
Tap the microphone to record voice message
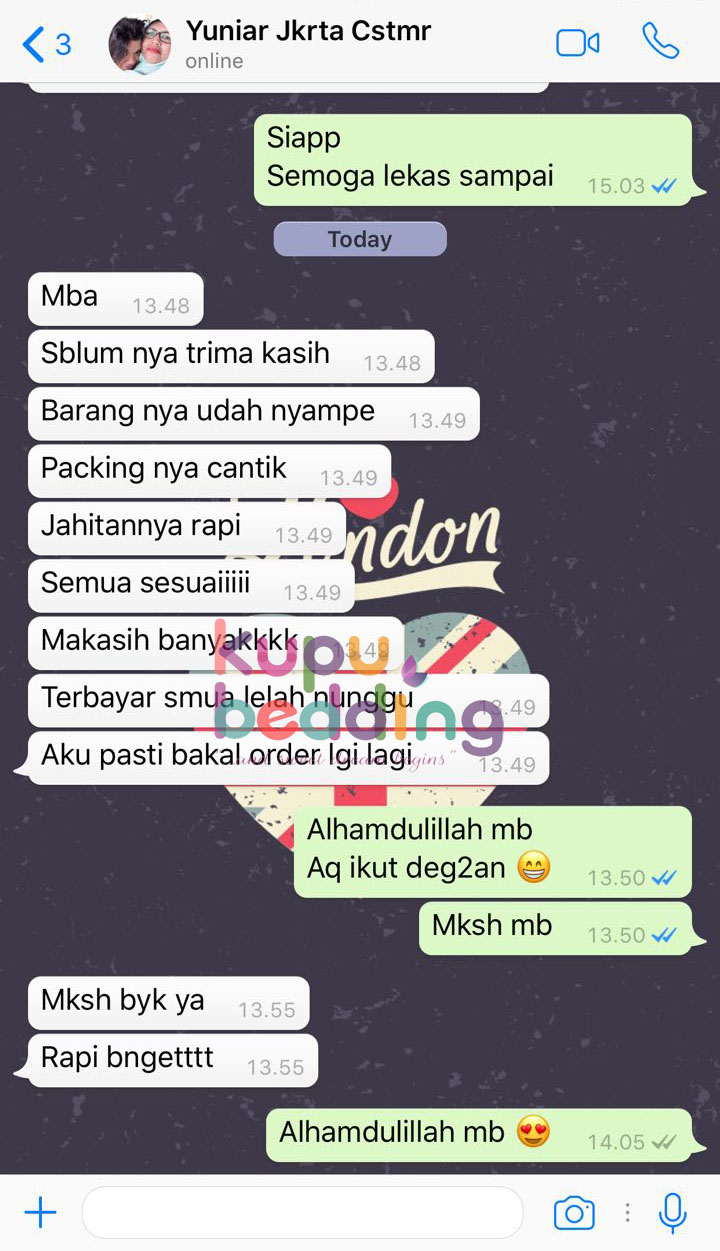coord(673,1213)
